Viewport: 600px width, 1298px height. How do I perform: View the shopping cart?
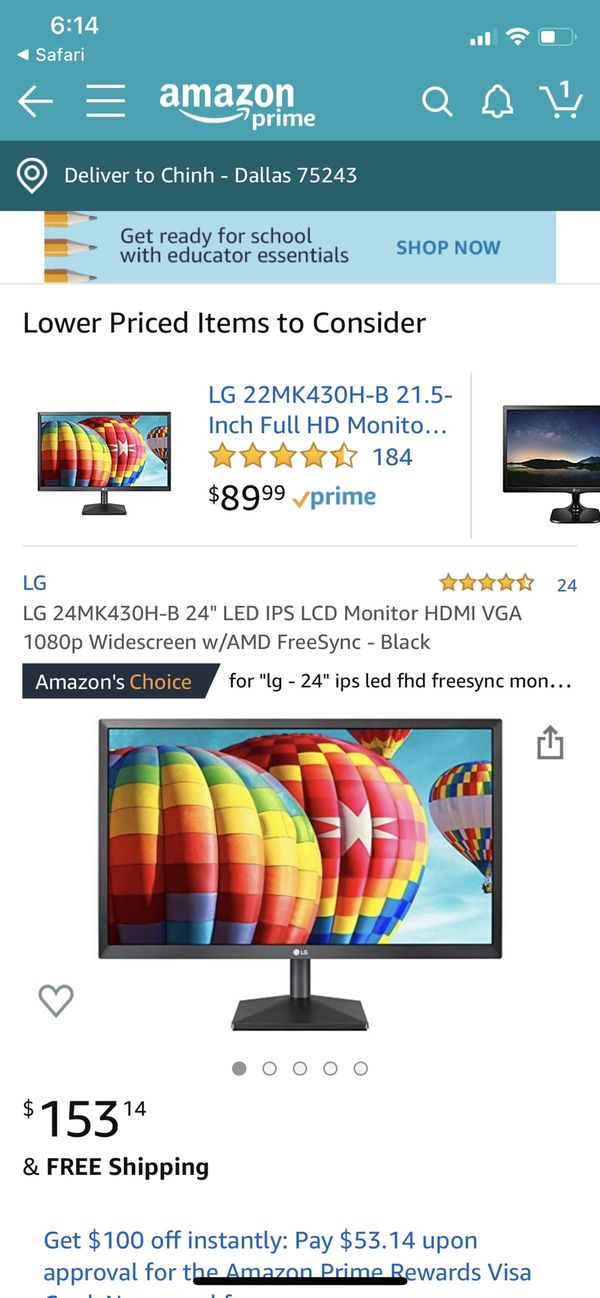[561, 99]
